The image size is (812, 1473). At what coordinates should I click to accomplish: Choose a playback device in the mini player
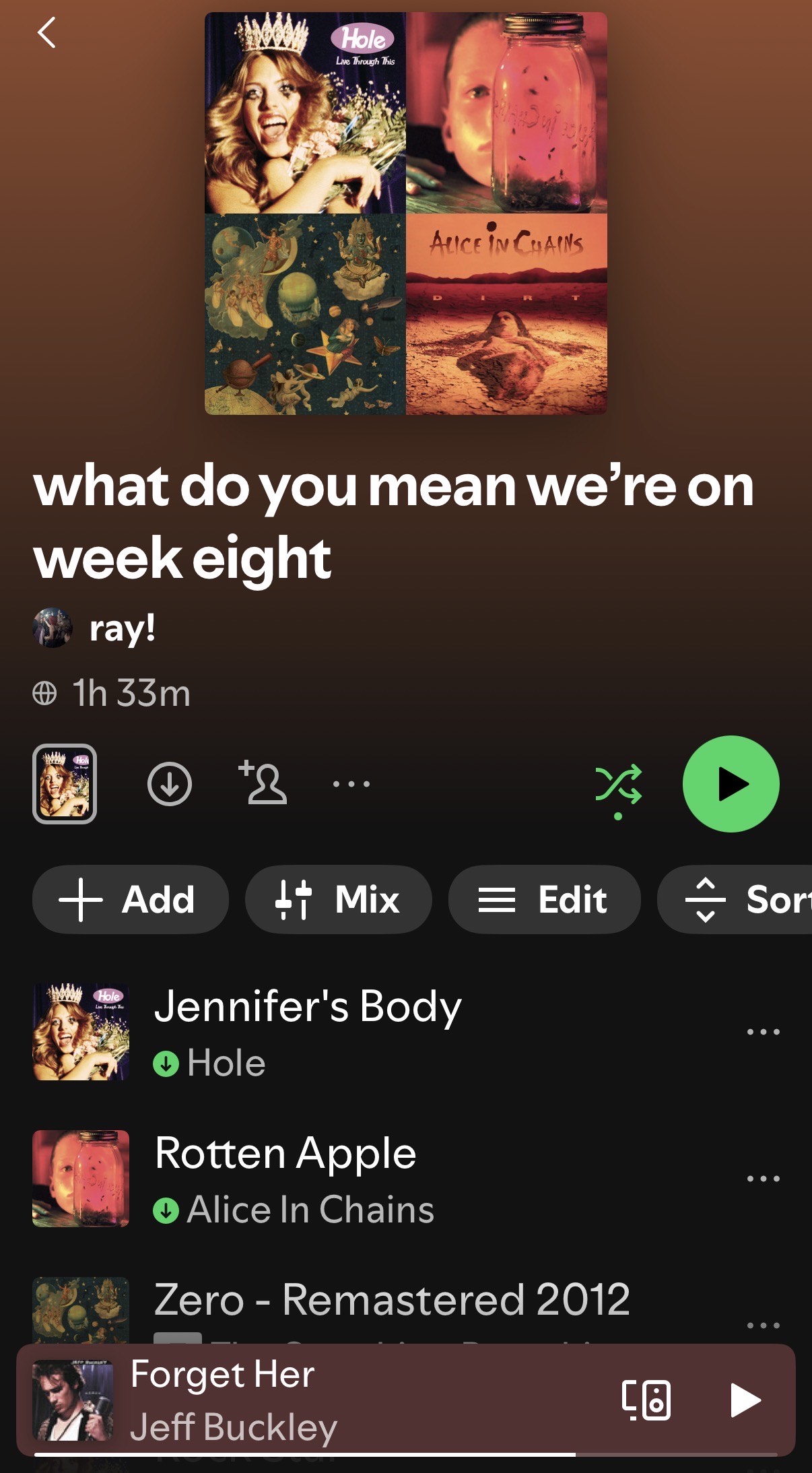coord(646,1400)
